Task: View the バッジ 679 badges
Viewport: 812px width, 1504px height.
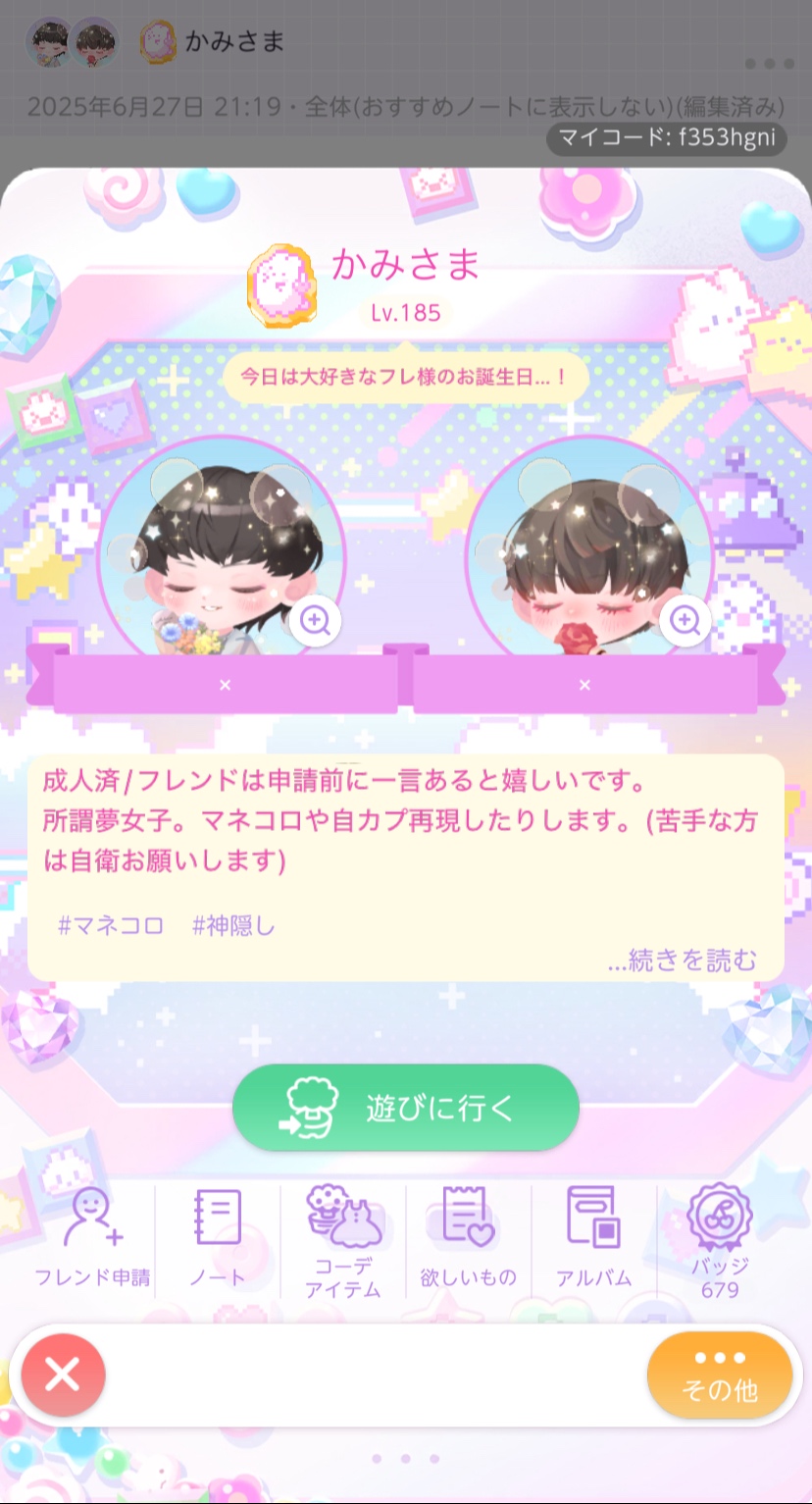Action: [x=720, y=1241]
